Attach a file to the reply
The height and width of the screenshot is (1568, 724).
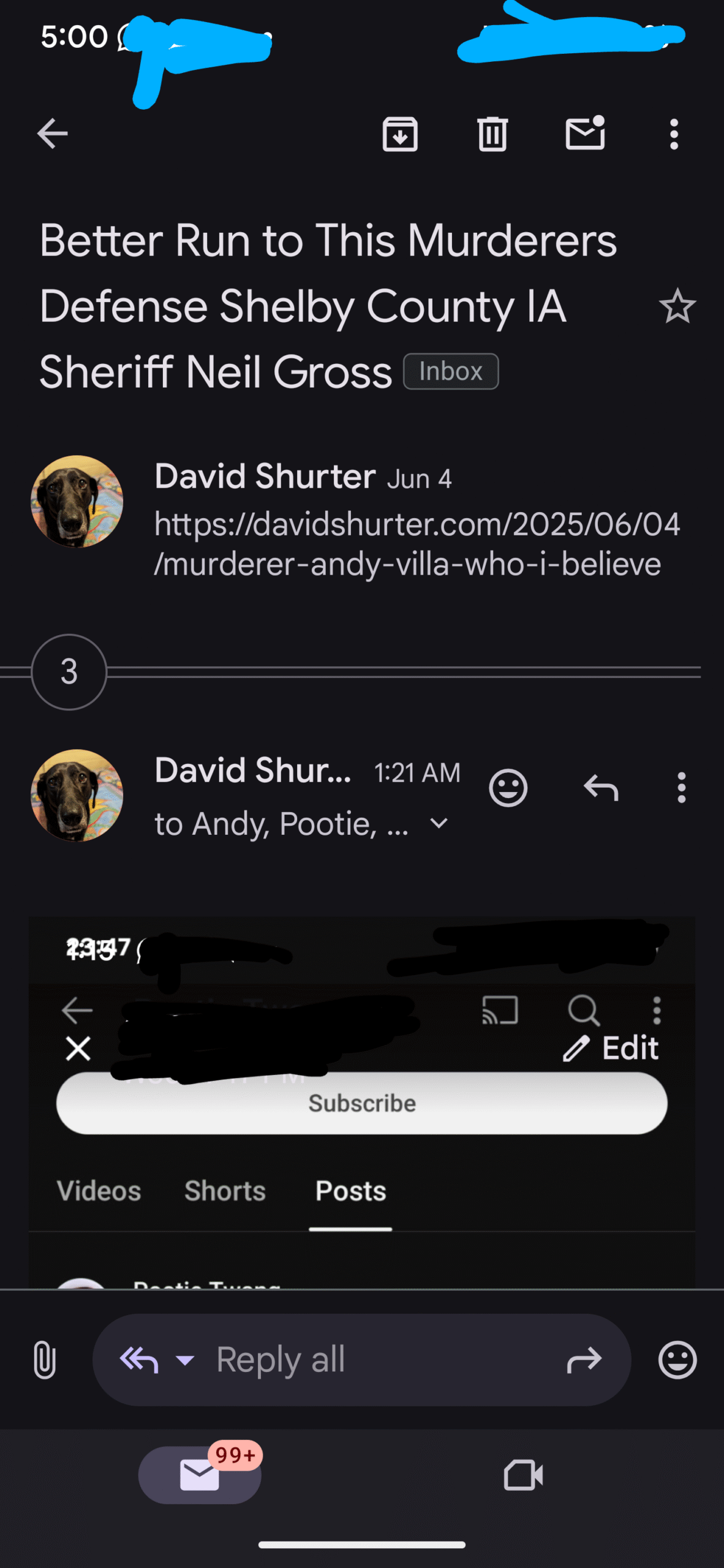coord(45,1360)
